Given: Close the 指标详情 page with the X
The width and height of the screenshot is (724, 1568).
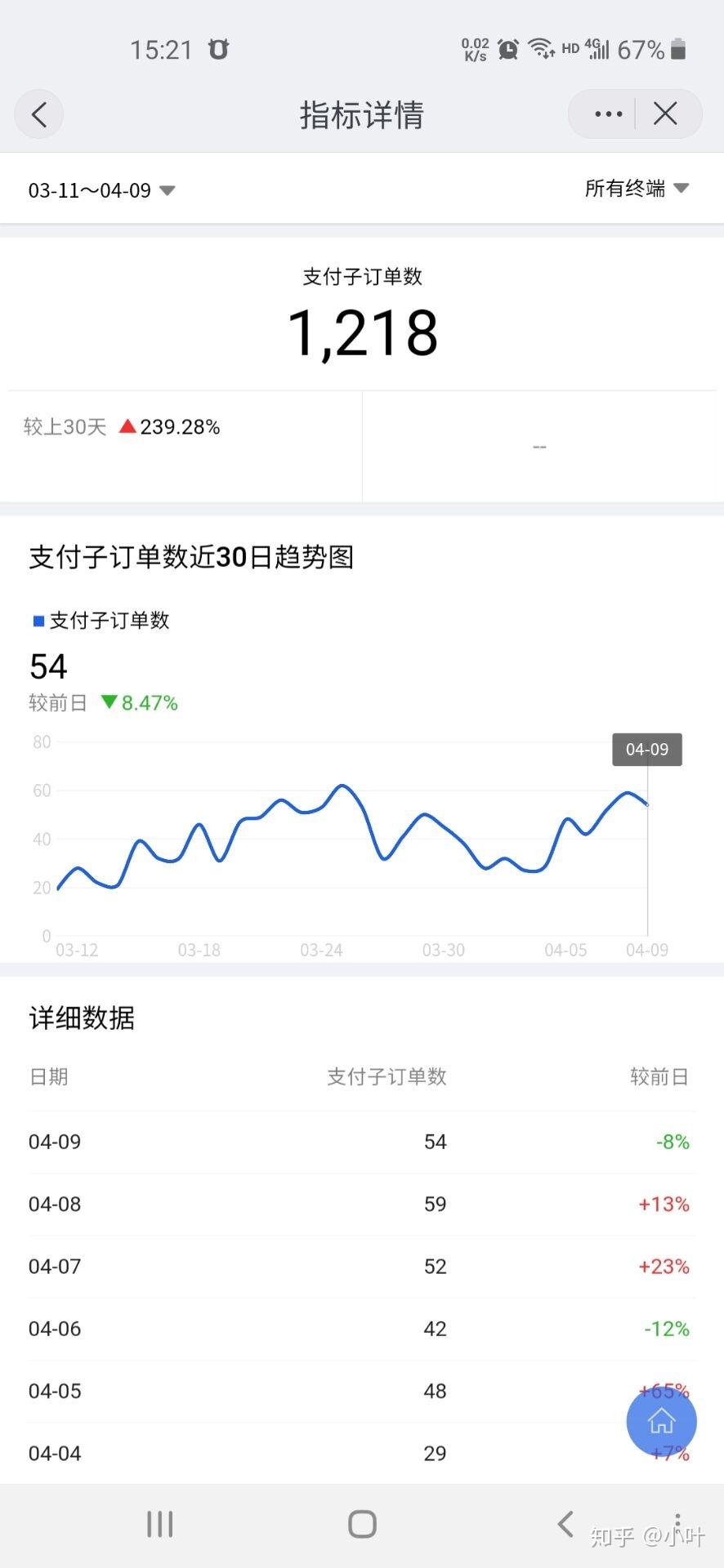Looking at the screenshot, I should pos(665,114).
